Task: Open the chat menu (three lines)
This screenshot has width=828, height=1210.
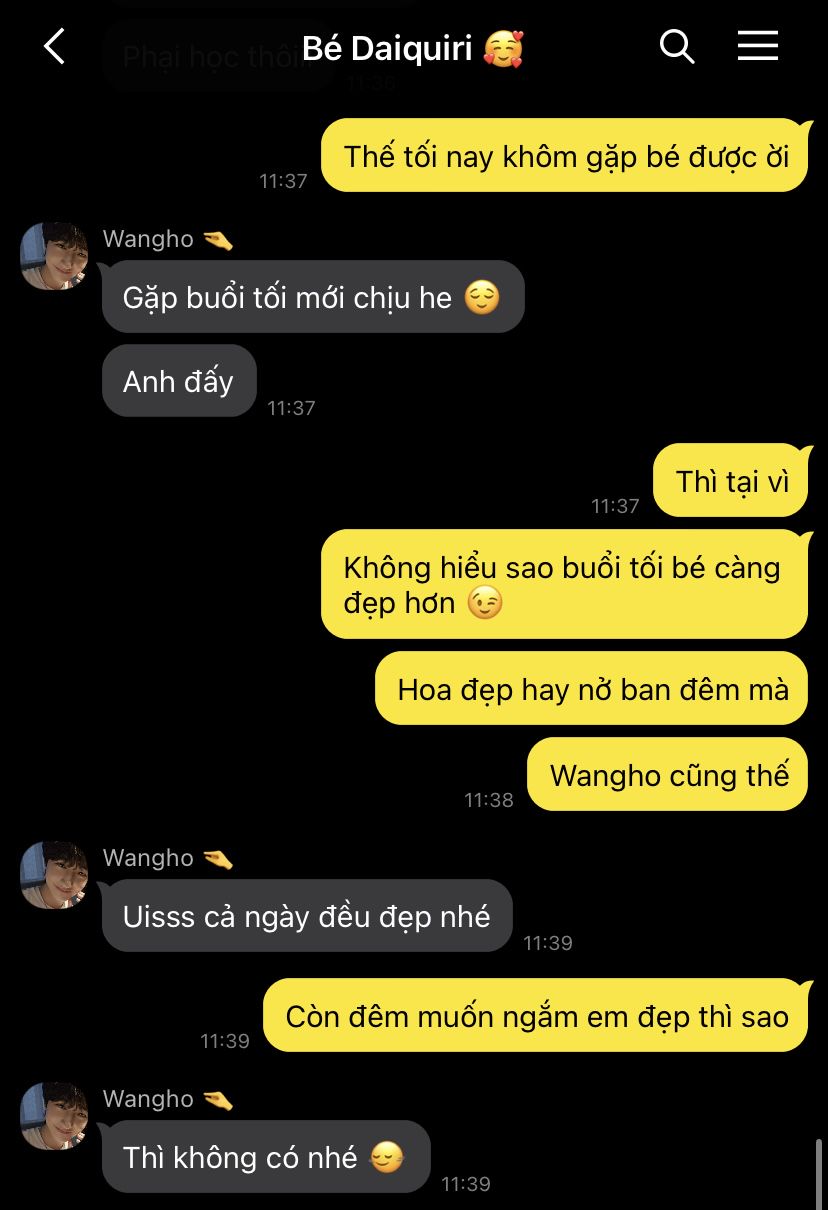Action: click(758, 45)
